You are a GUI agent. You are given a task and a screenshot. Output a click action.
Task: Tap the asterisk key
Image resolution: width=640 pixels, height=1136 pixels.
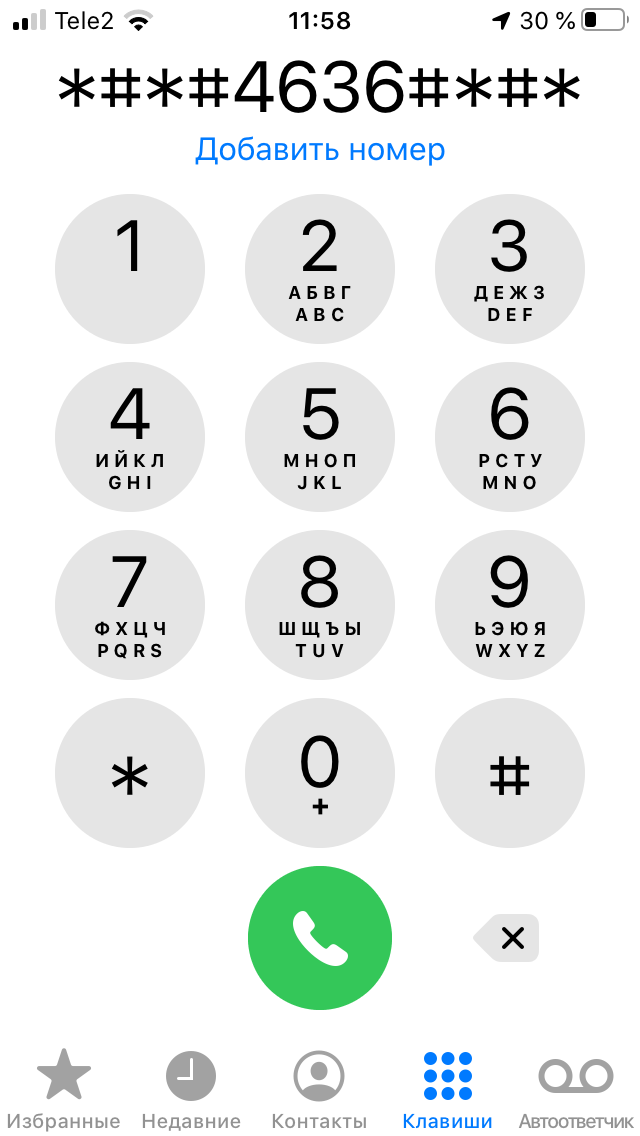click(130, 773)
